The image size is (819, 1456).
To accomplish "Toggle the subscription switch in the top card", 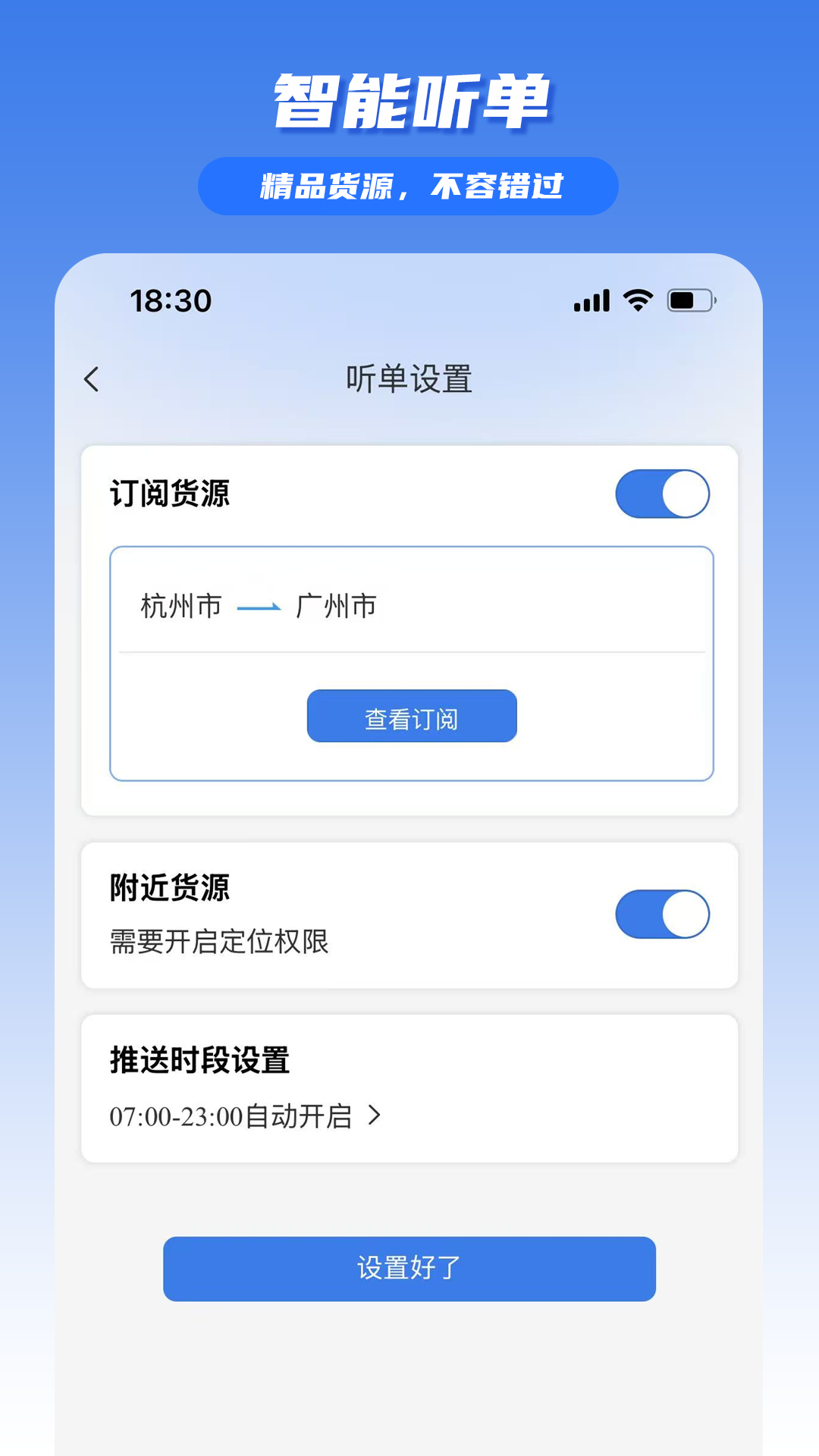I will 664,493.
